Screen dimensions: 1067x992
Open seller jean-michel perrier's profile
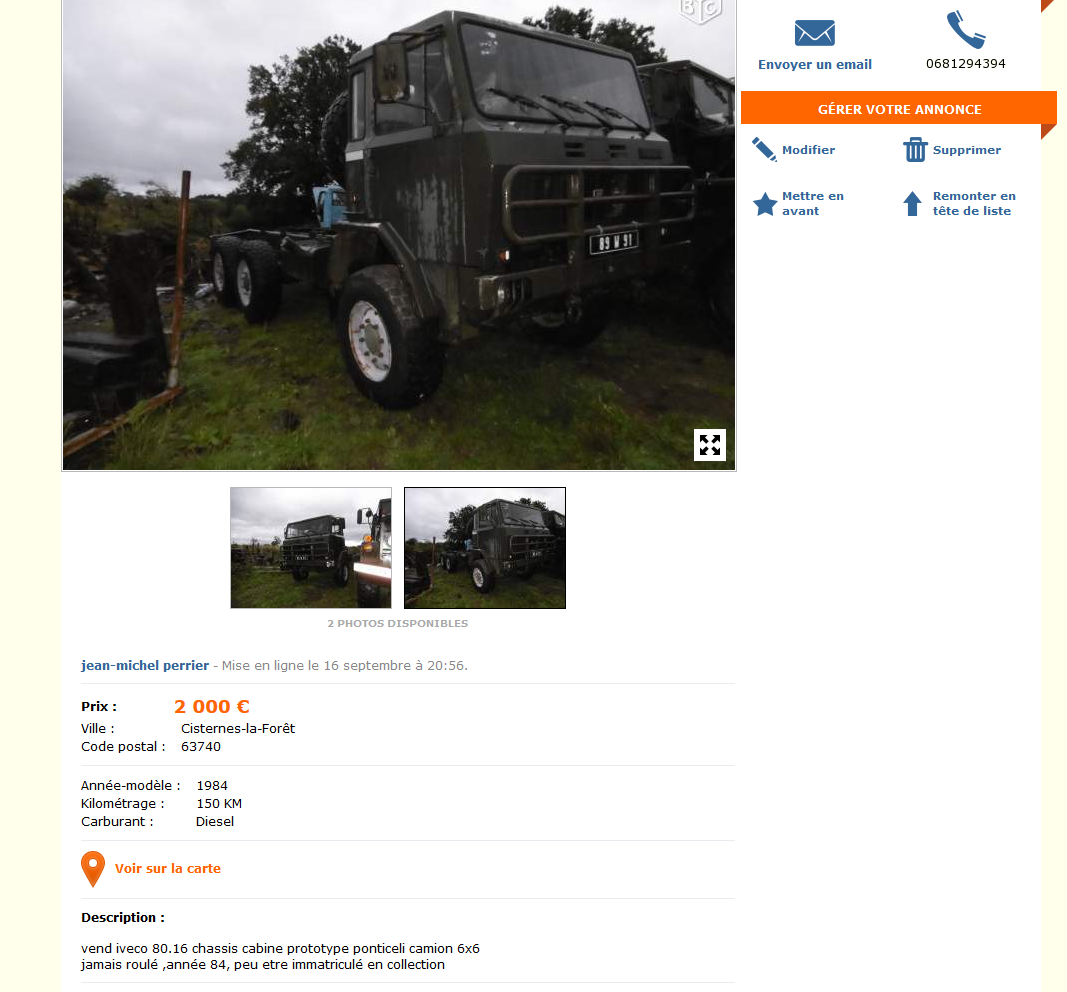coord(145,665)
